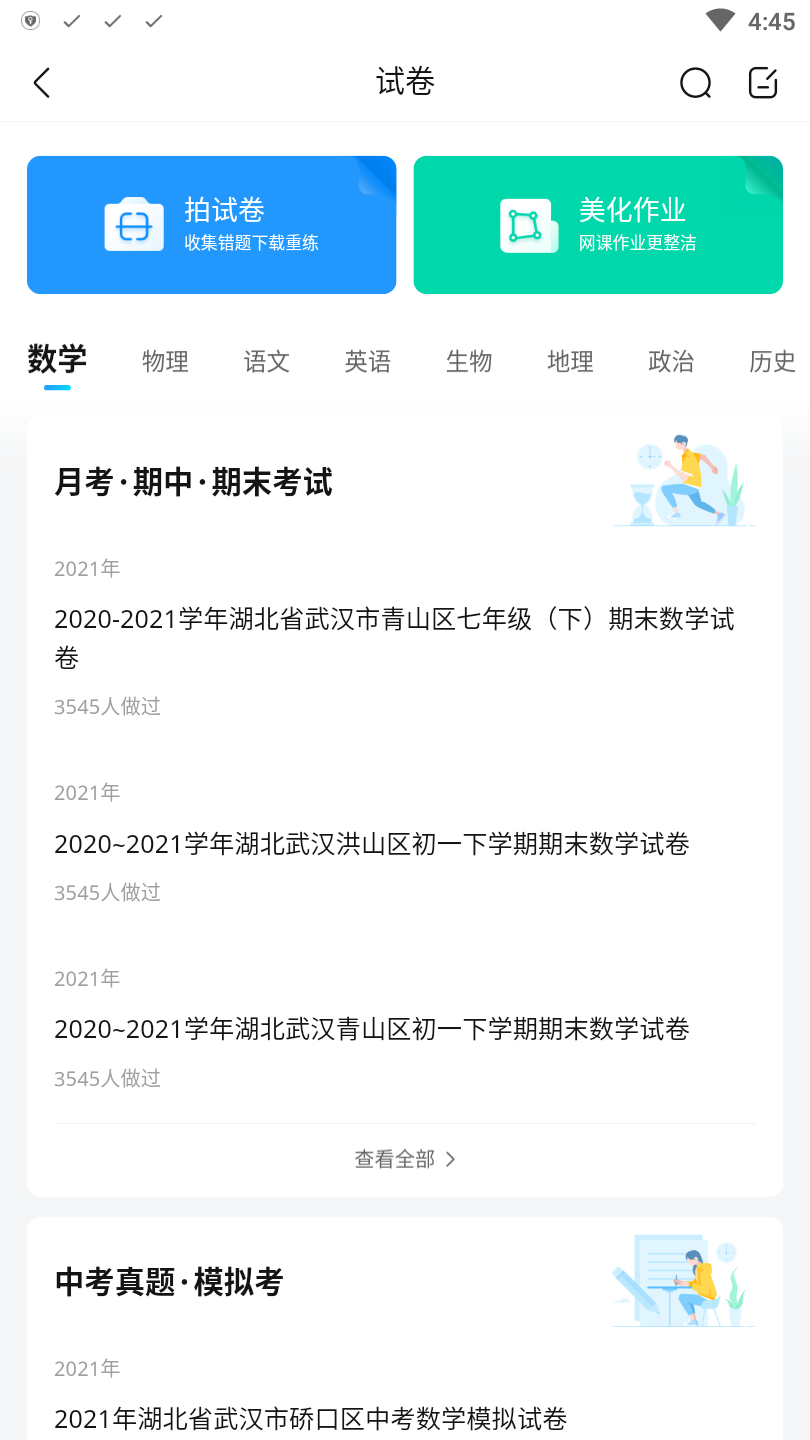Switch to the 物理 tab
This screenshot has height=1440, width=810.
tap(165, 361)
